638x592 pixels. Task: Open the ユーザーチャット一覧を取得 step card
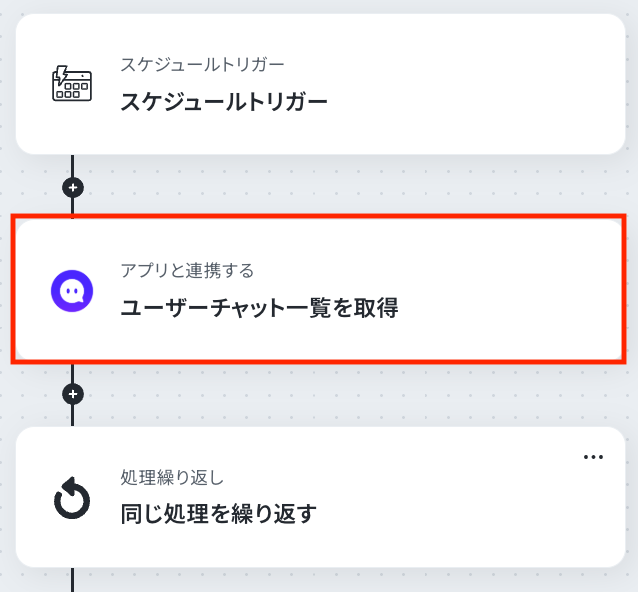click(x=320, y=290)
